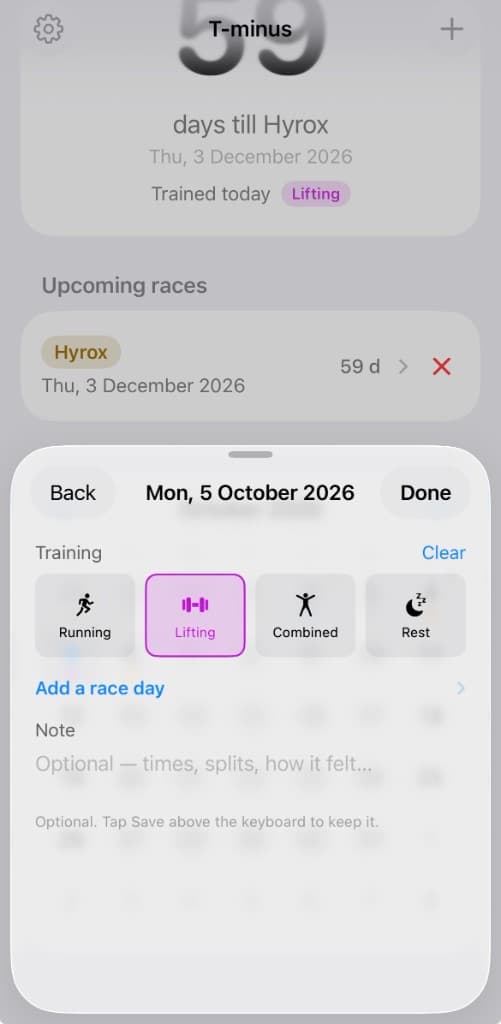Screen dimensions: 501x1024
Task: Delete the Hyrox race with red X
Action: [442, 367]
